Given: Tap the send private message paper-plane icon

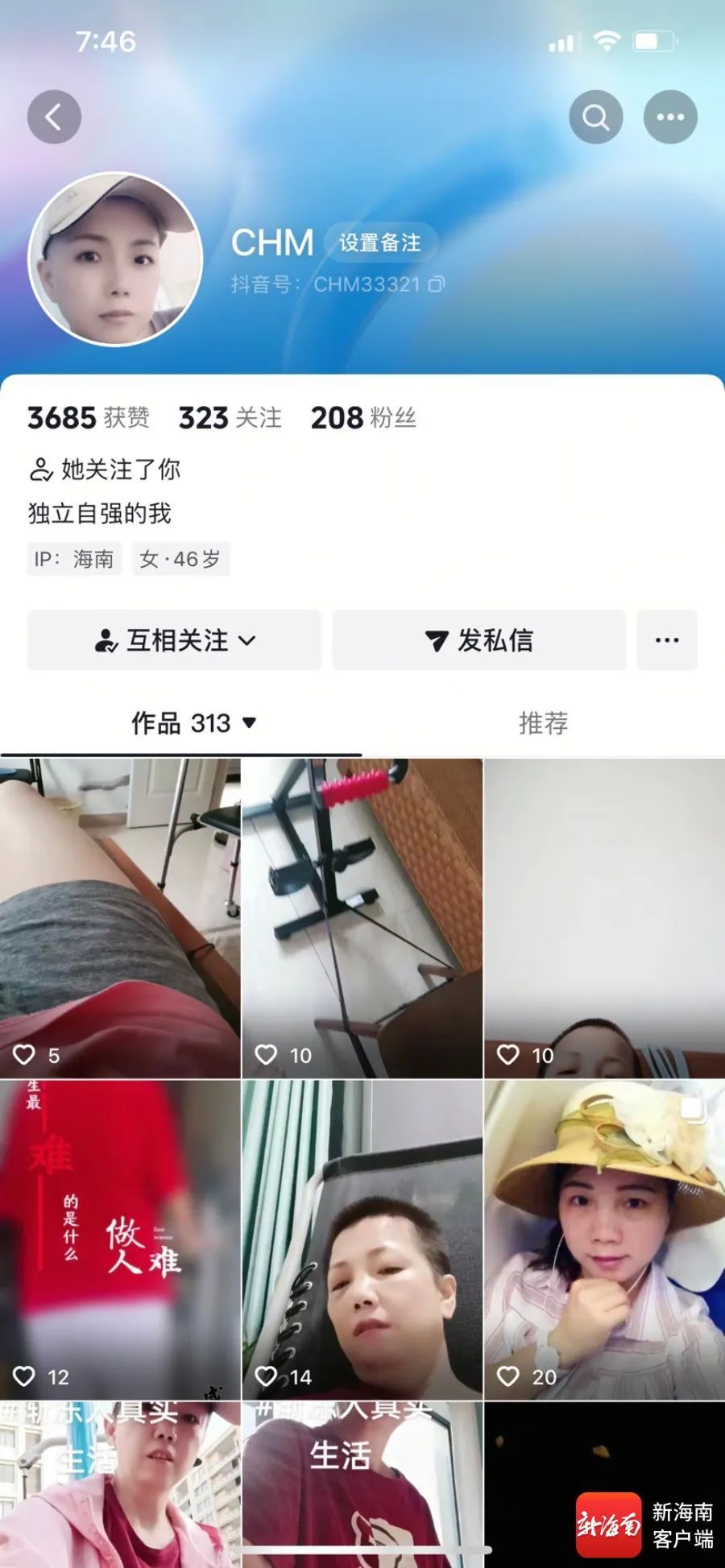Looking at the screenshot, I should click(433, 639).
